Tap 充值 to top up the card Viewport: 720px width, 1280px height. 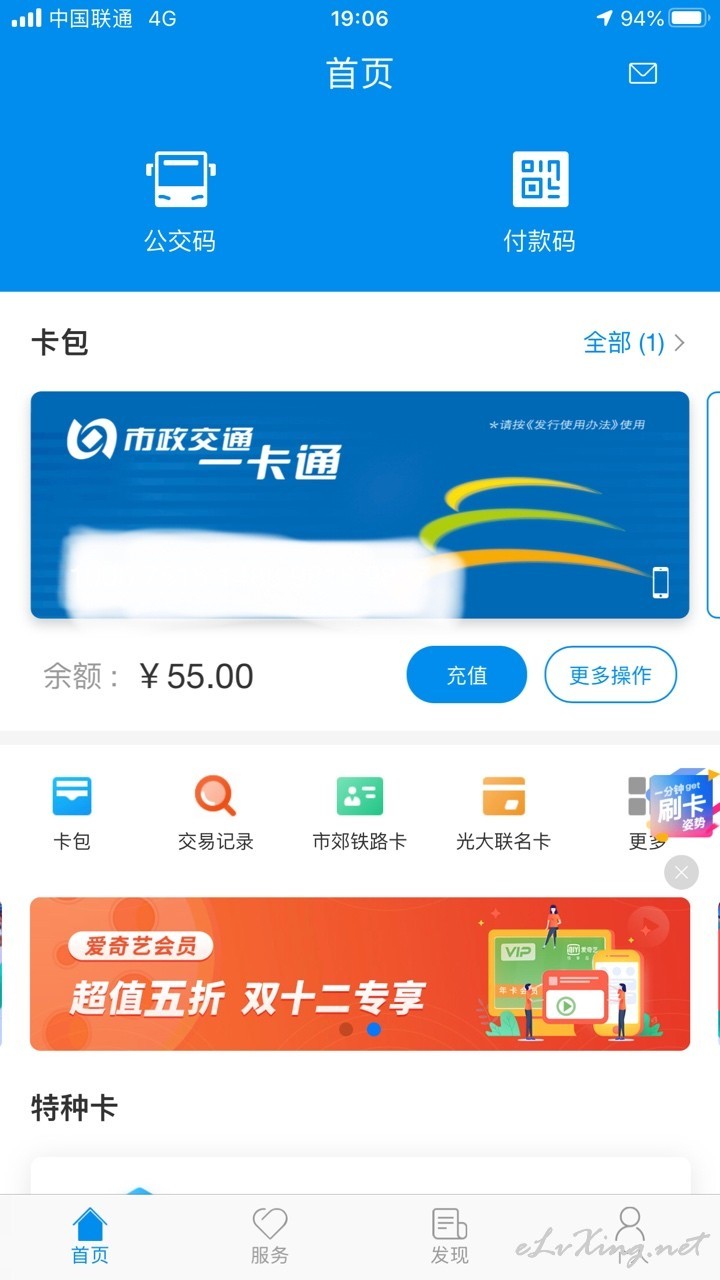(x=466, y=675)
